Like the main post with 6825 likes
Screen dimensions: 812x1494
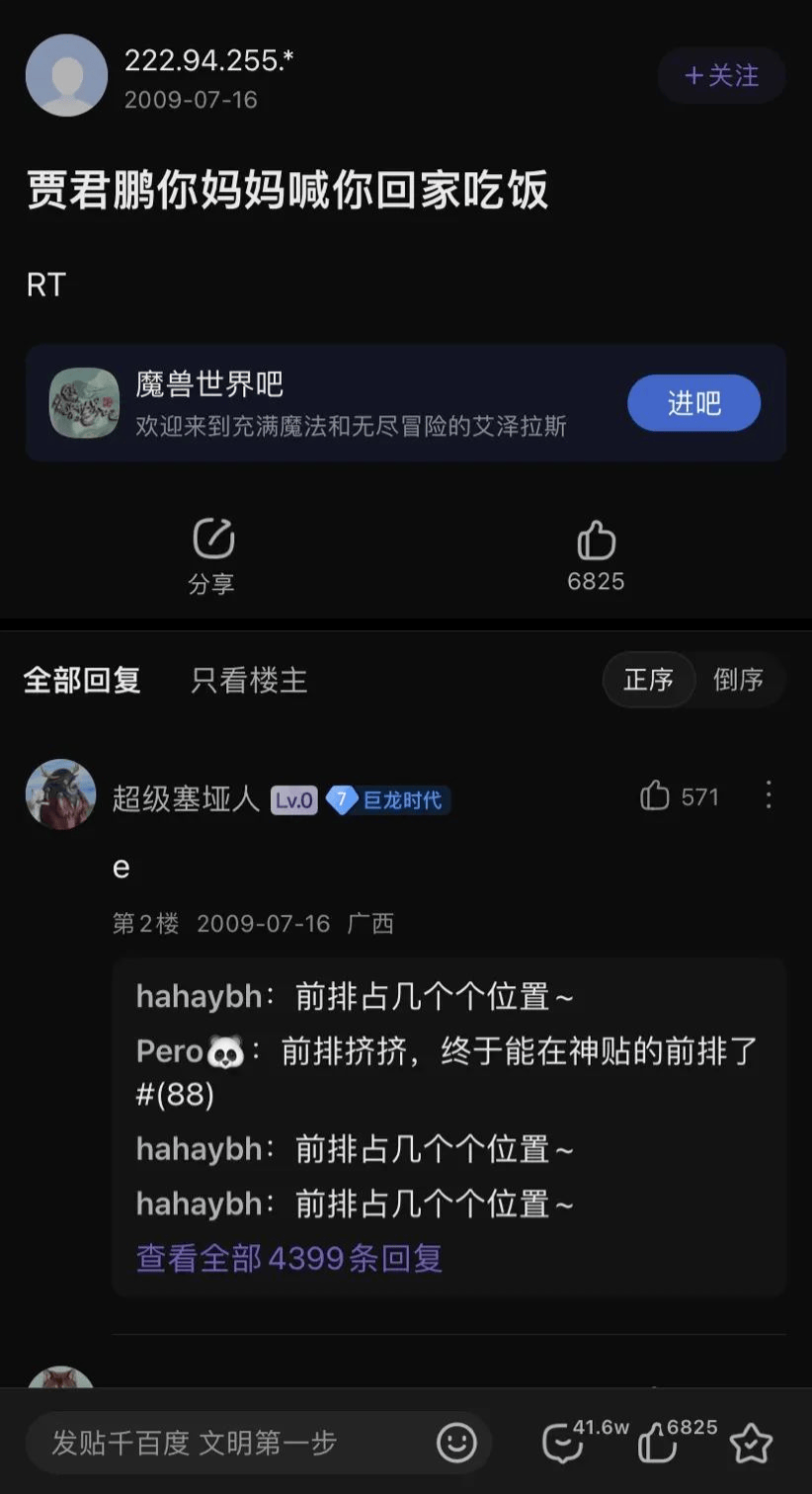click(596, 554)
